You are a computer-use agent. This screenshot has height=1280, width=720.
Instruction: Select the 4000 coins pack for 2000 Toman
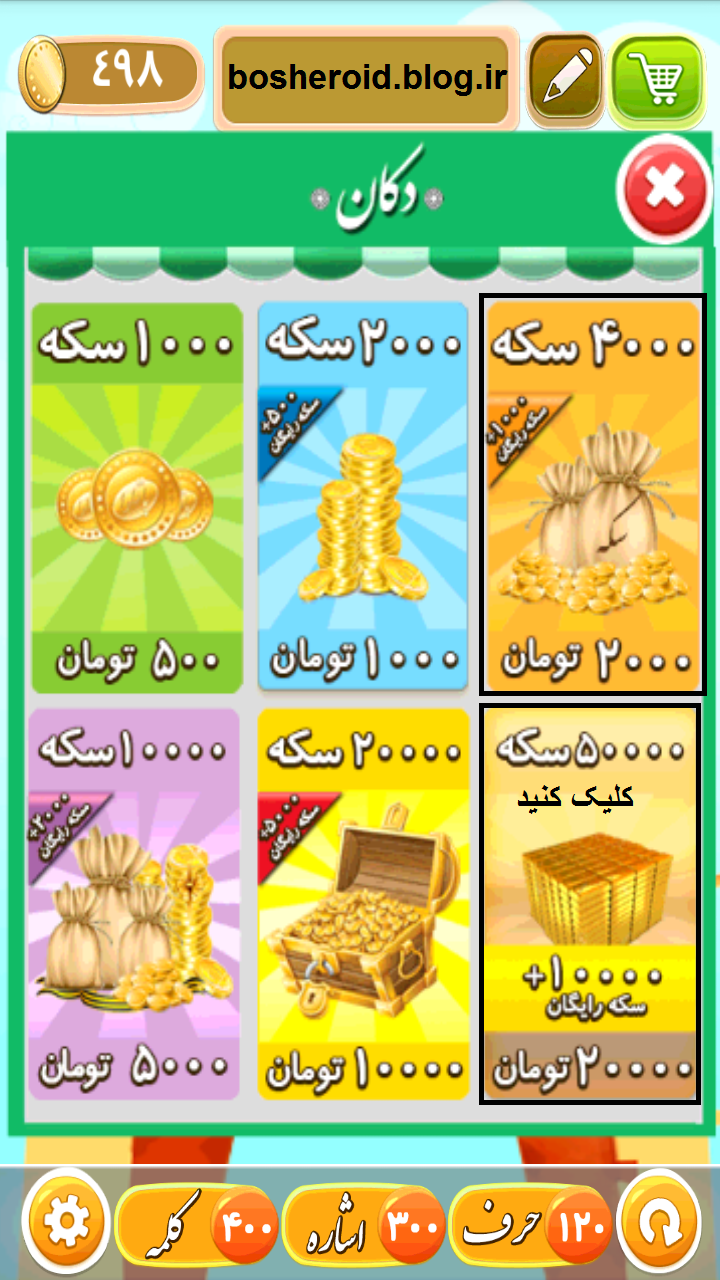tap(593, 495)
